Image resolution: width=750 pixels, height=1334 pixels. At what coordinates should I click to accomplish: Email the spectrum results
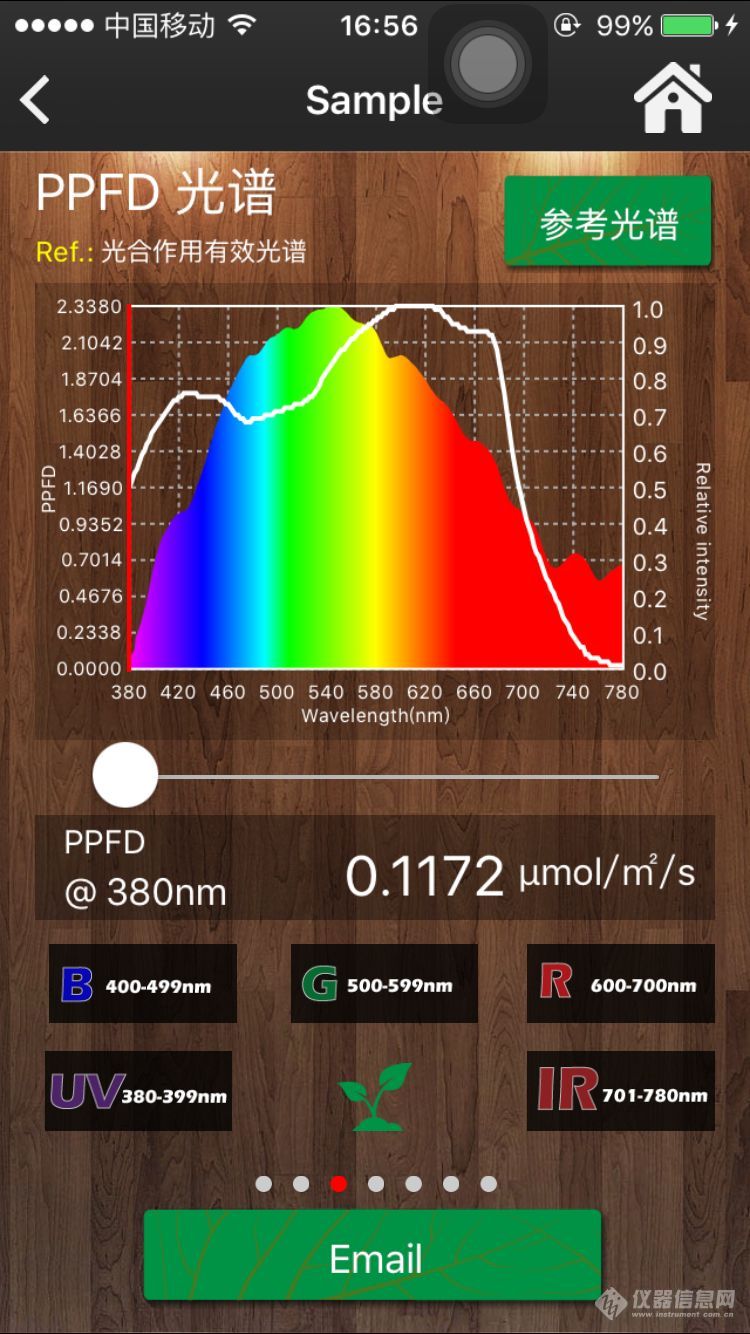[373, 1256]
